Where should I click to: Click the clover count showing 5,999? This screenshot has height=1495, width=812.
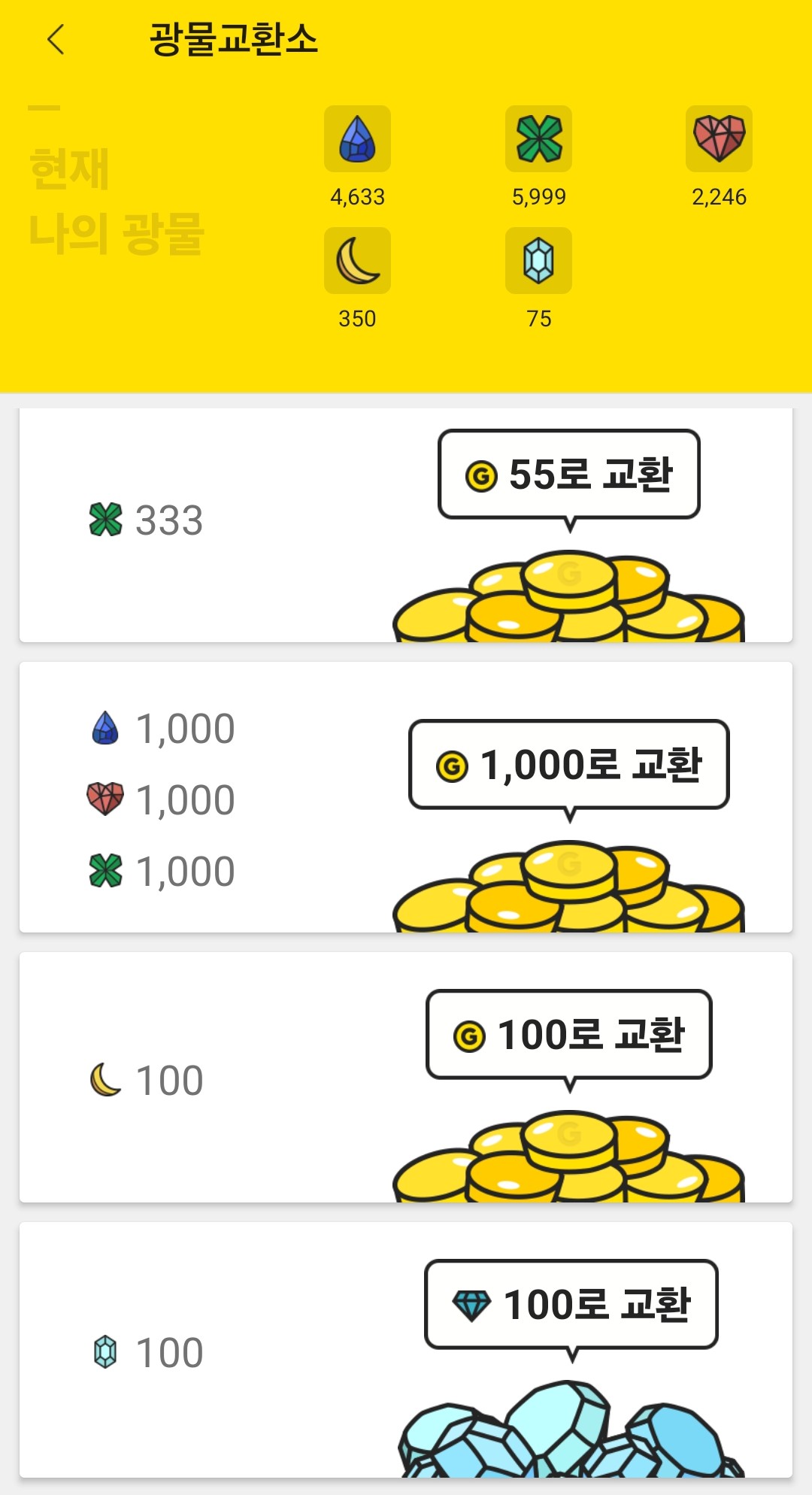(538, 198)
